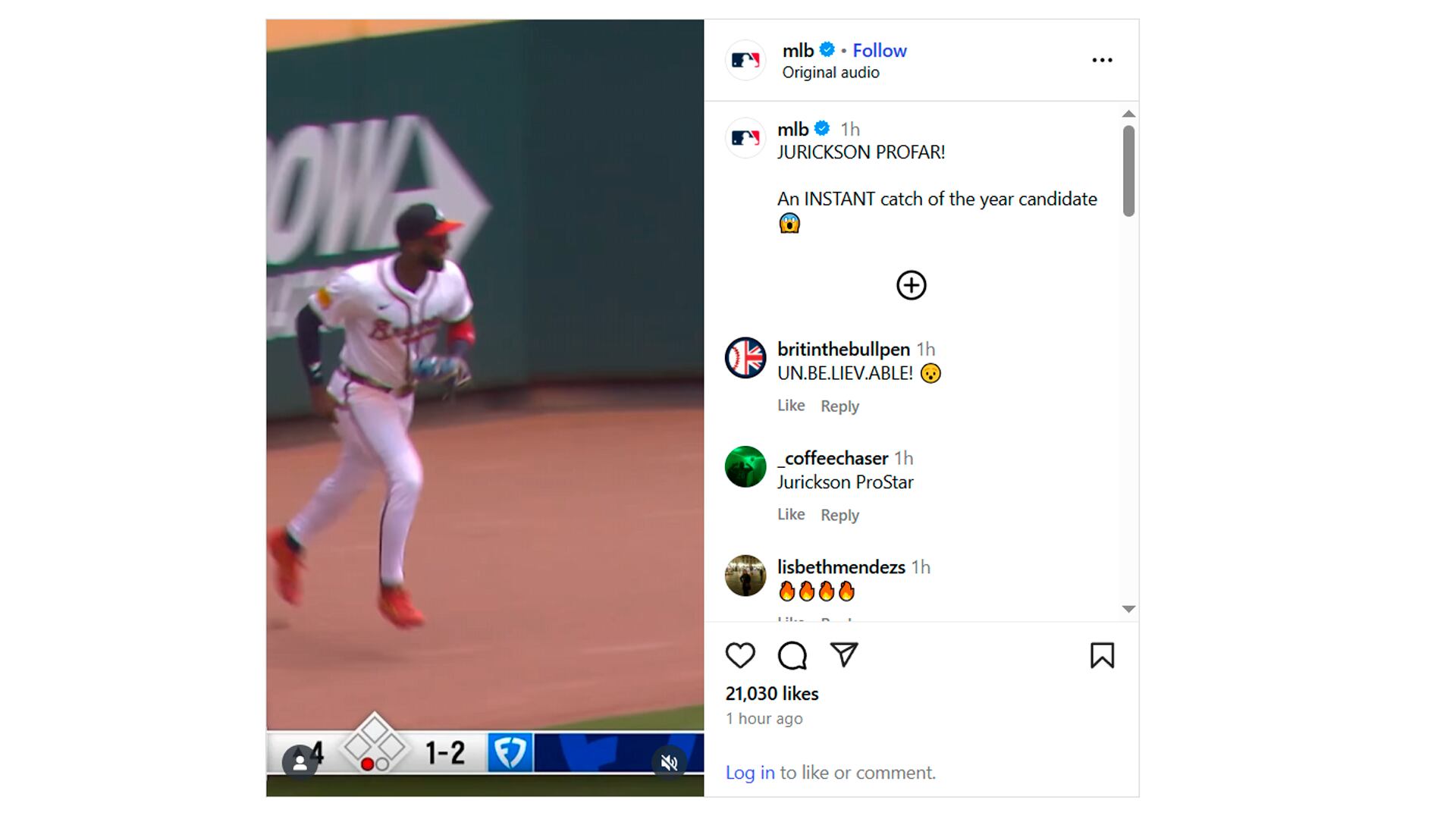This screenshot has width=1456, height=819.
Task: Open lisbethmendezs profile
Action: 840,567
